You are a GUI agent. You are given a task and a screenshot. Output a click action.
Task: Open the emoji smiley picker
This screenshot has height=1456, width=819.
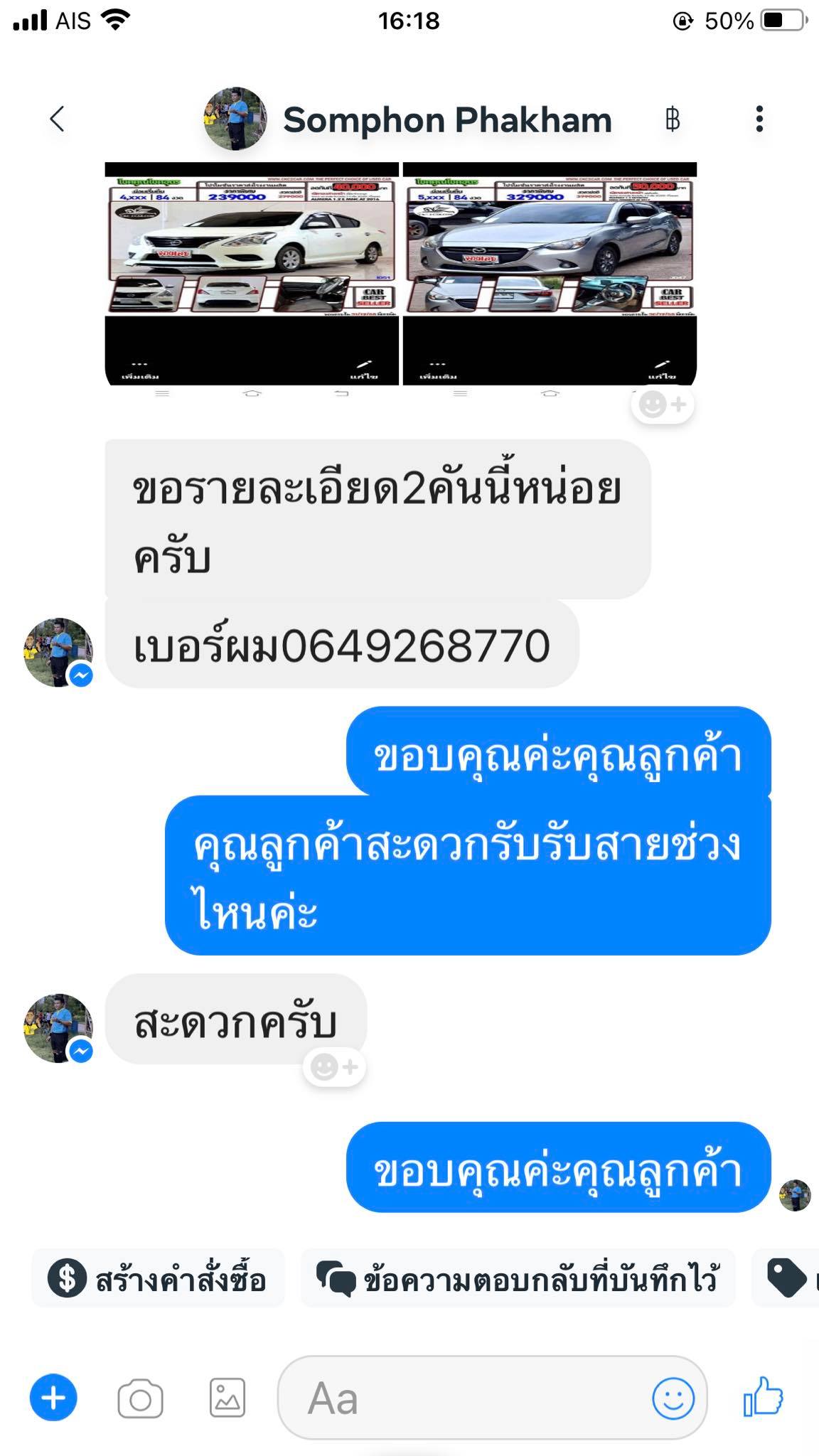pyautogui.click(x=673, y=1398)
